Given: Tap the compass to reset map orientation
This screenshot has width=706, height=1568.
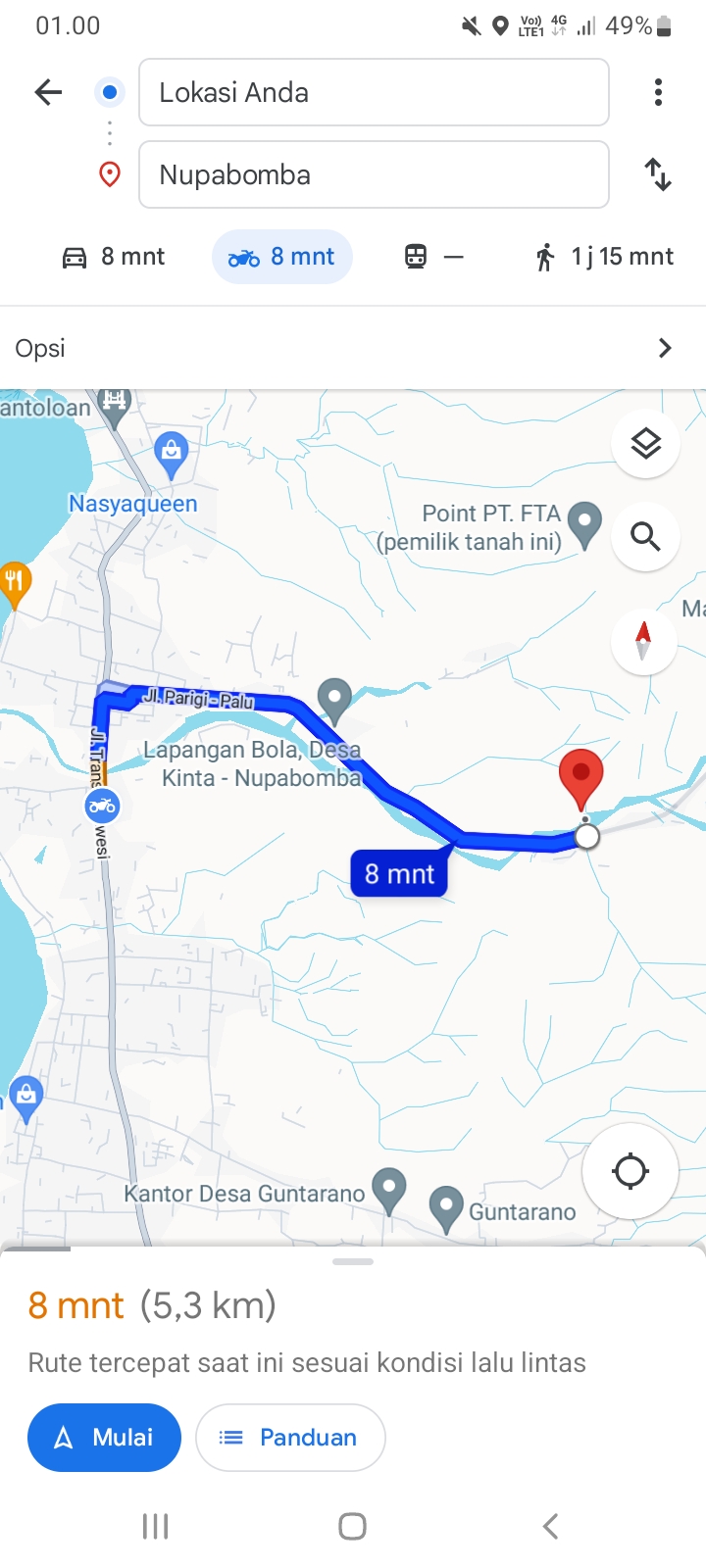Looking at the screenshot, I should click(x=643, y=641).
